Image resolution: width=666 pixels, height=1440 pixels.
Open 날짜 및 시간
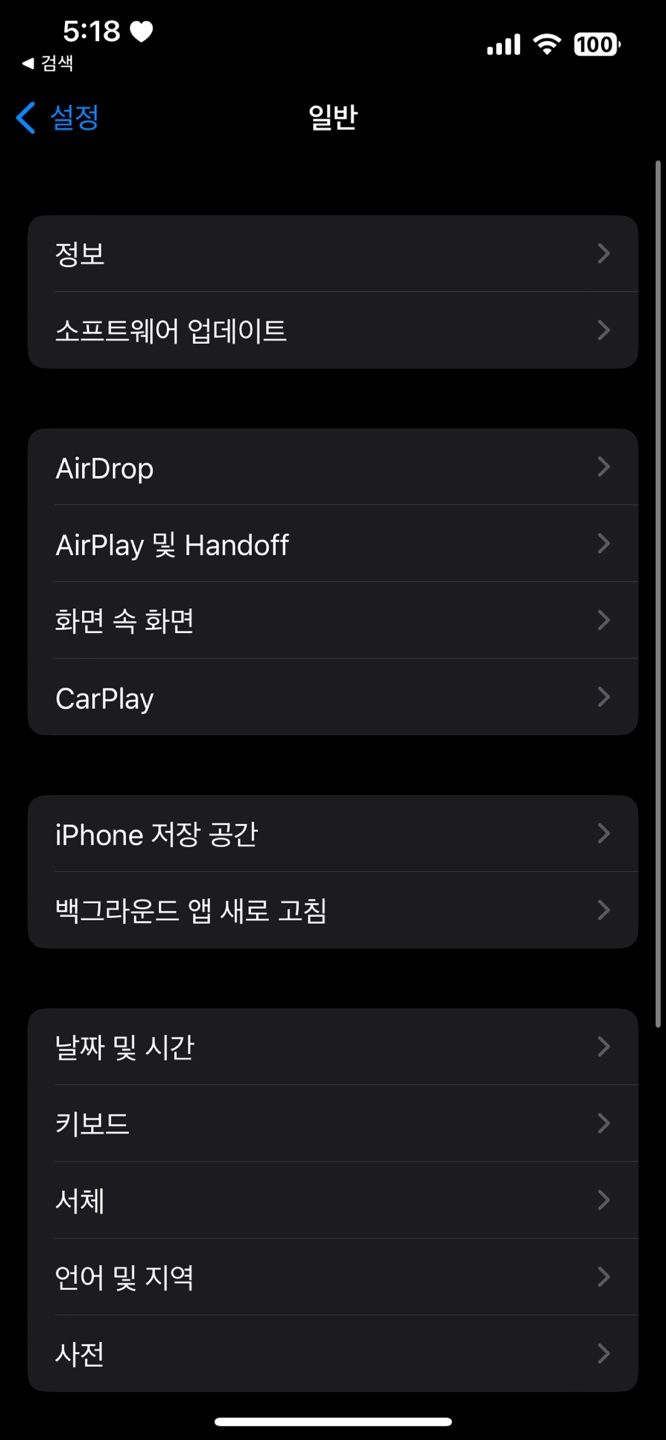coord(333,1047)
